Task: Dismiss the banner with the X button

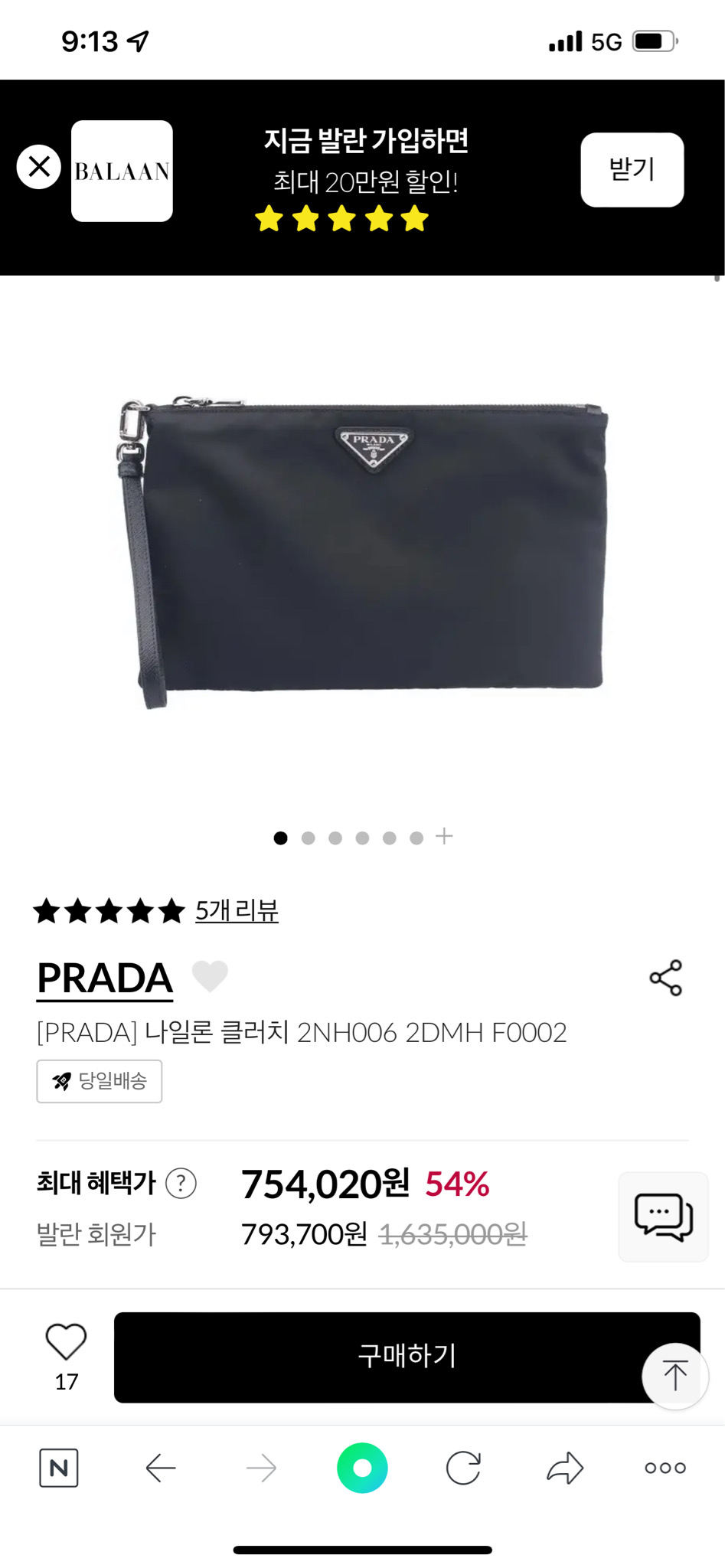Action: pyautogui.click(x=38, y=166)
